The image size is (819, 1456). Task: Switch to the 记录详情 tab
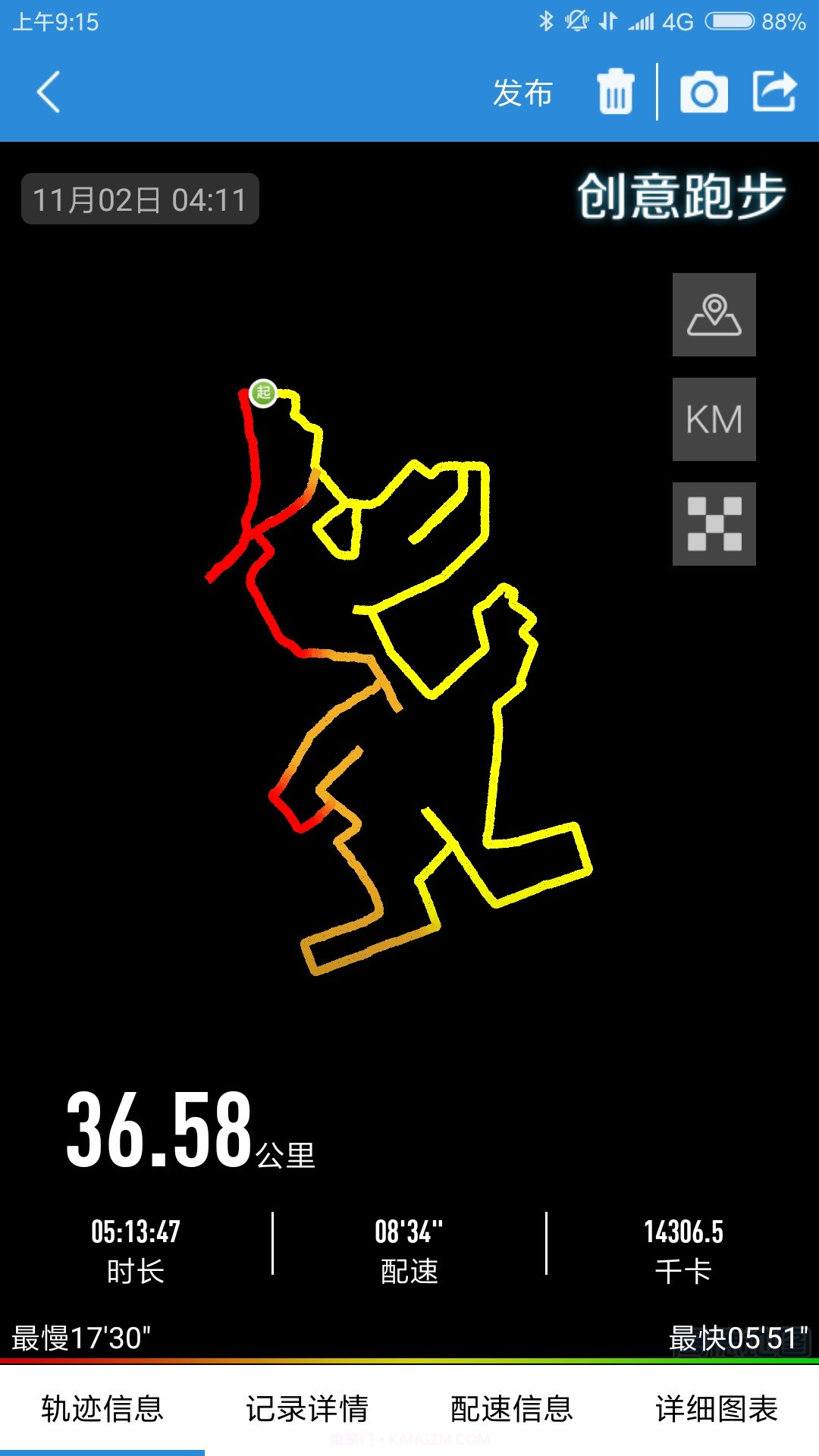[307, 1409]
